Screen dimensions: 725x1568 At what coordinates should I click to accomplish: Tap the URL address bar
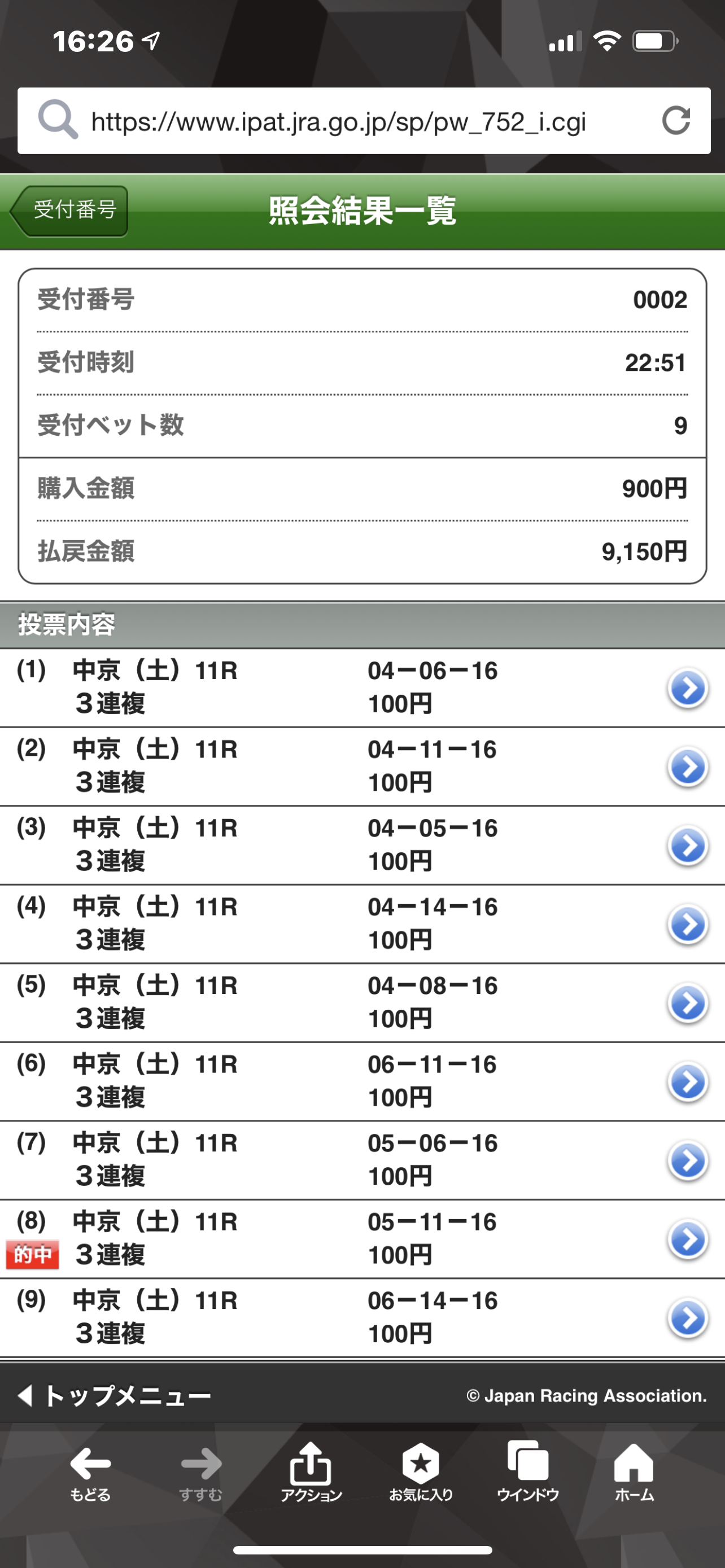click(x=338, y=122)
